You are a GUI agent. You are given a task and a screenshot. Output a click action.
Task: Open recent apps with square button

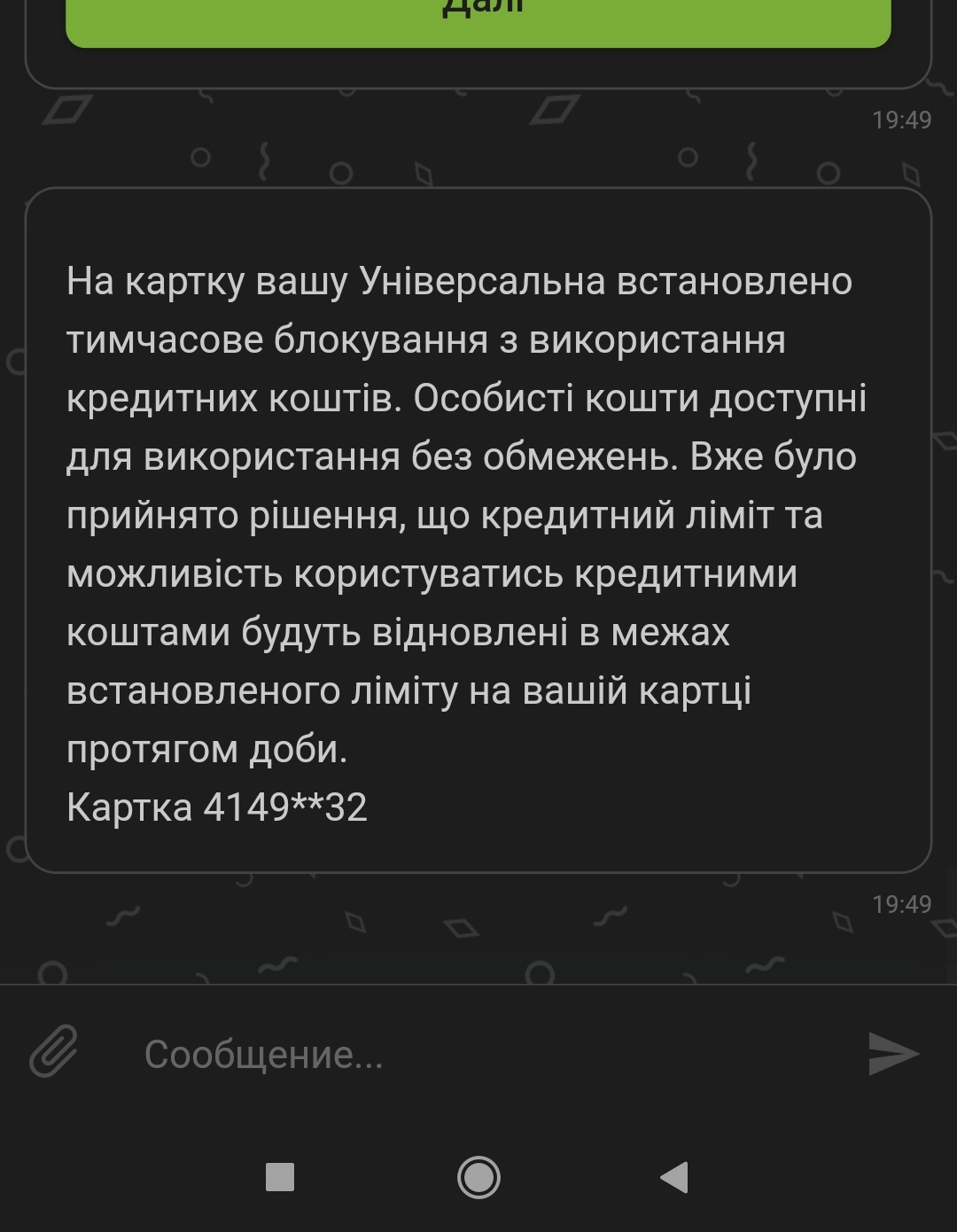click(280, 1177)
